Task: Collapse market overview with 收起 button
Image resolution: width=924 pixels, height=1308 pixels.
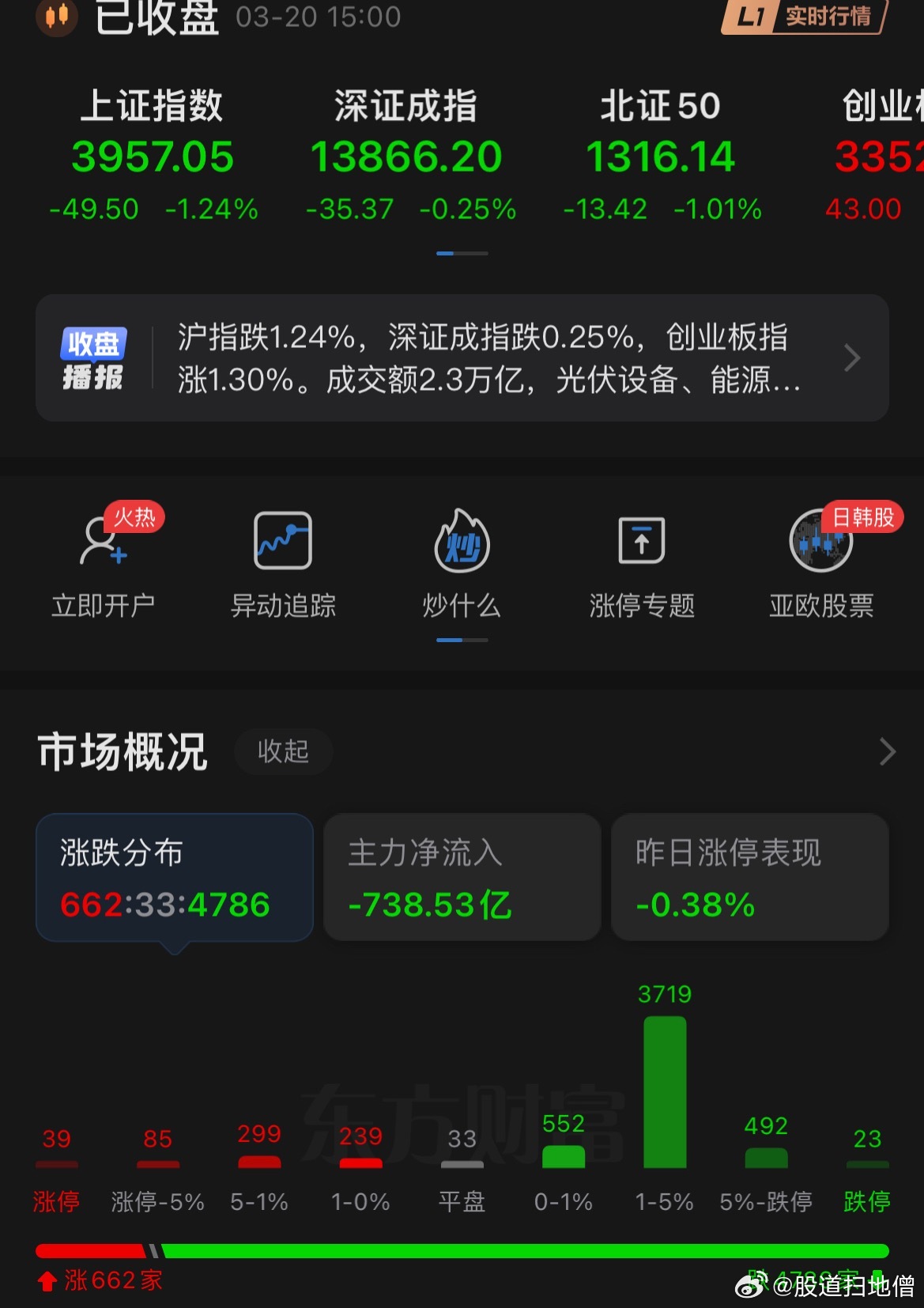Action: pyautogui.click(x=284, y=752)
